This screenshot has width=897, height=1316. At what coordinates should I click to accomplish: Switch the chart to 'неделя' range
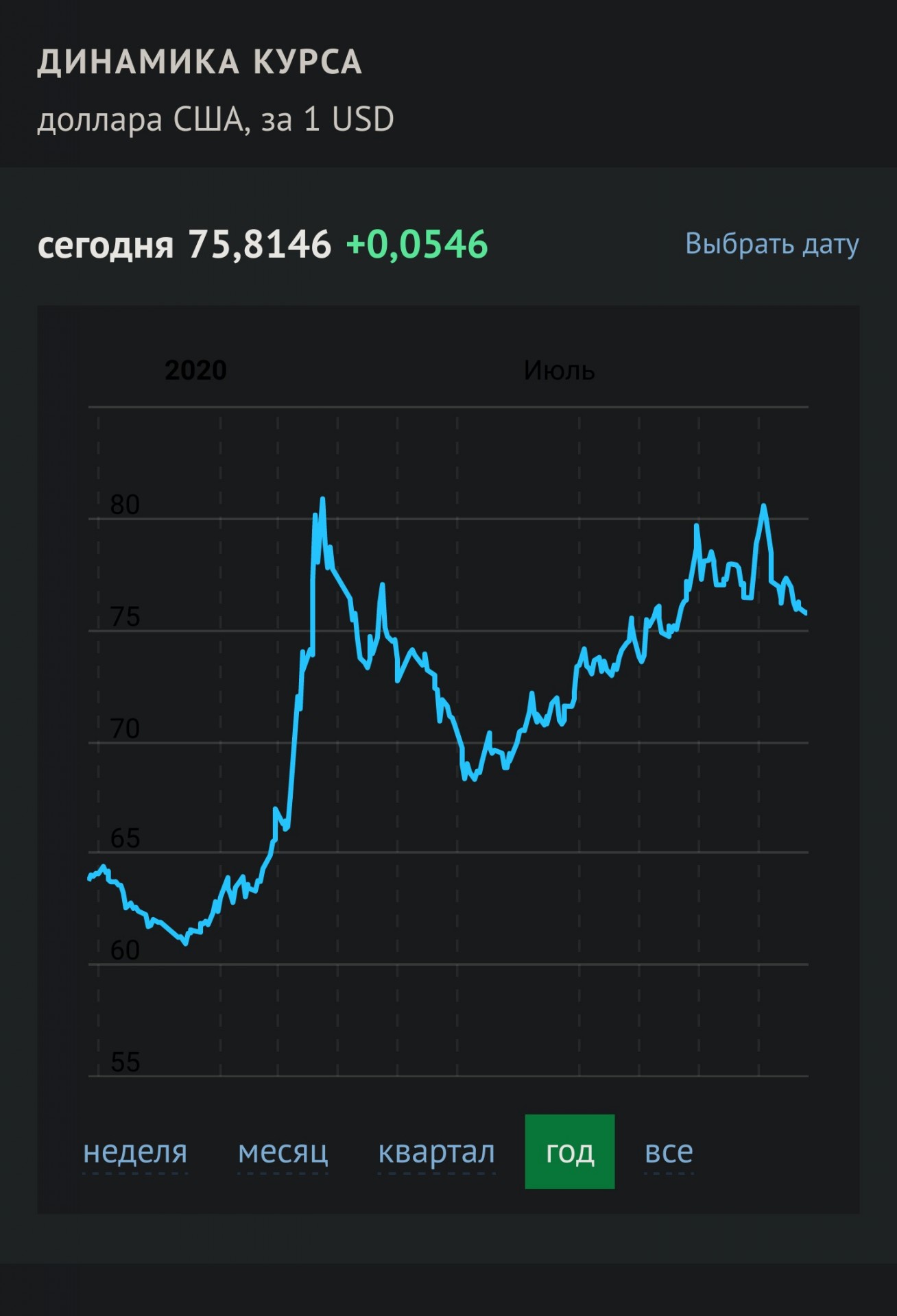pyautogui.click(x=135, y=1152)
